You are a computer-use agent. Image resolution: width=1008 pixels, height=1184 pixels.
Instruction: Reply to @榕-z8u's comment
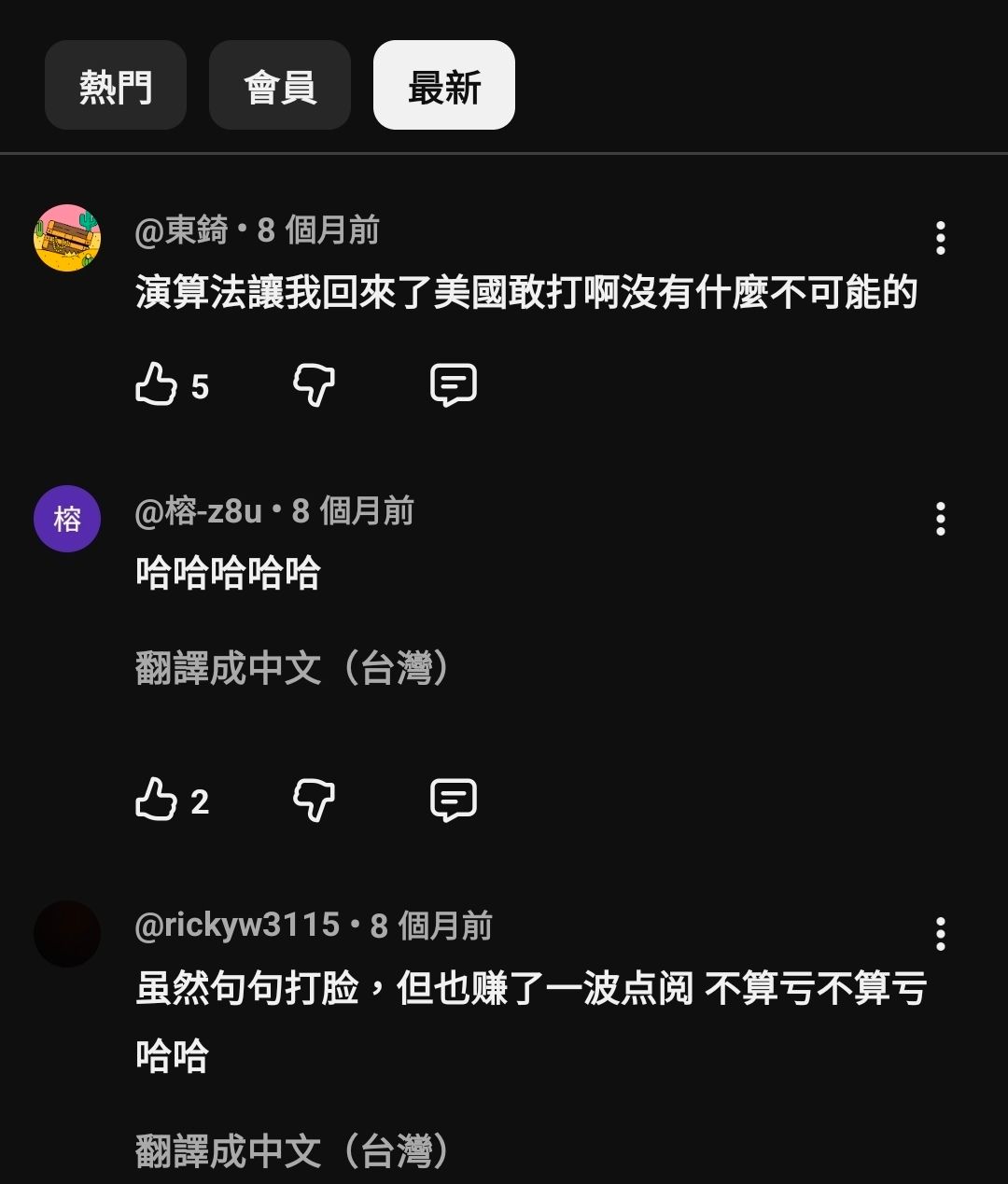click(454, 800)
